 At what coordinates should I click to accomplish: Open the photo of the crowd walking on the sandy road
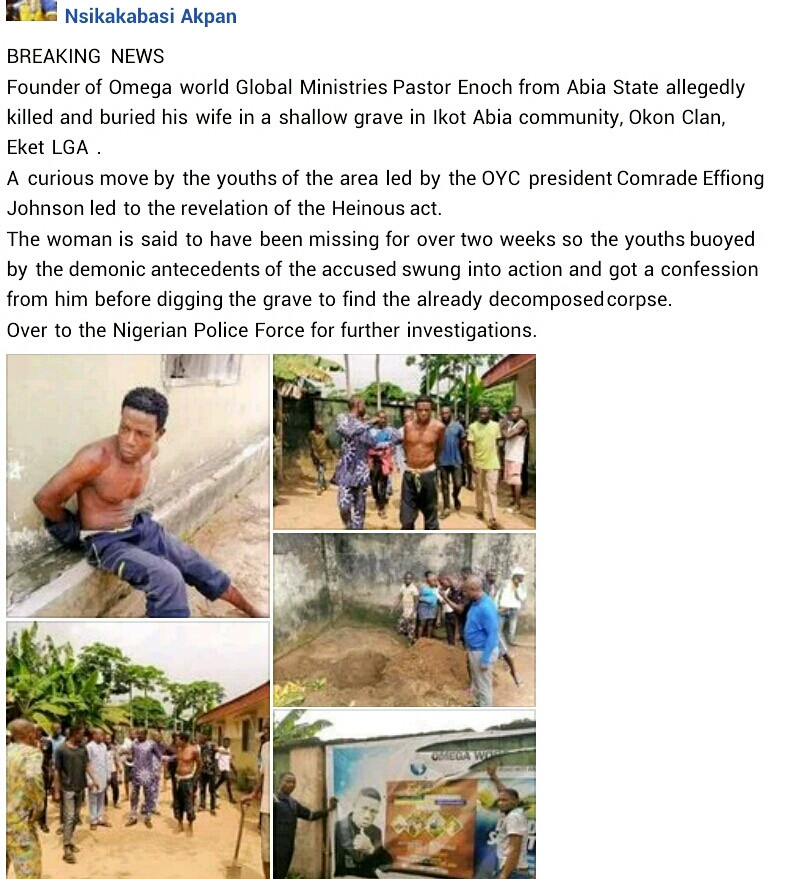138,750
